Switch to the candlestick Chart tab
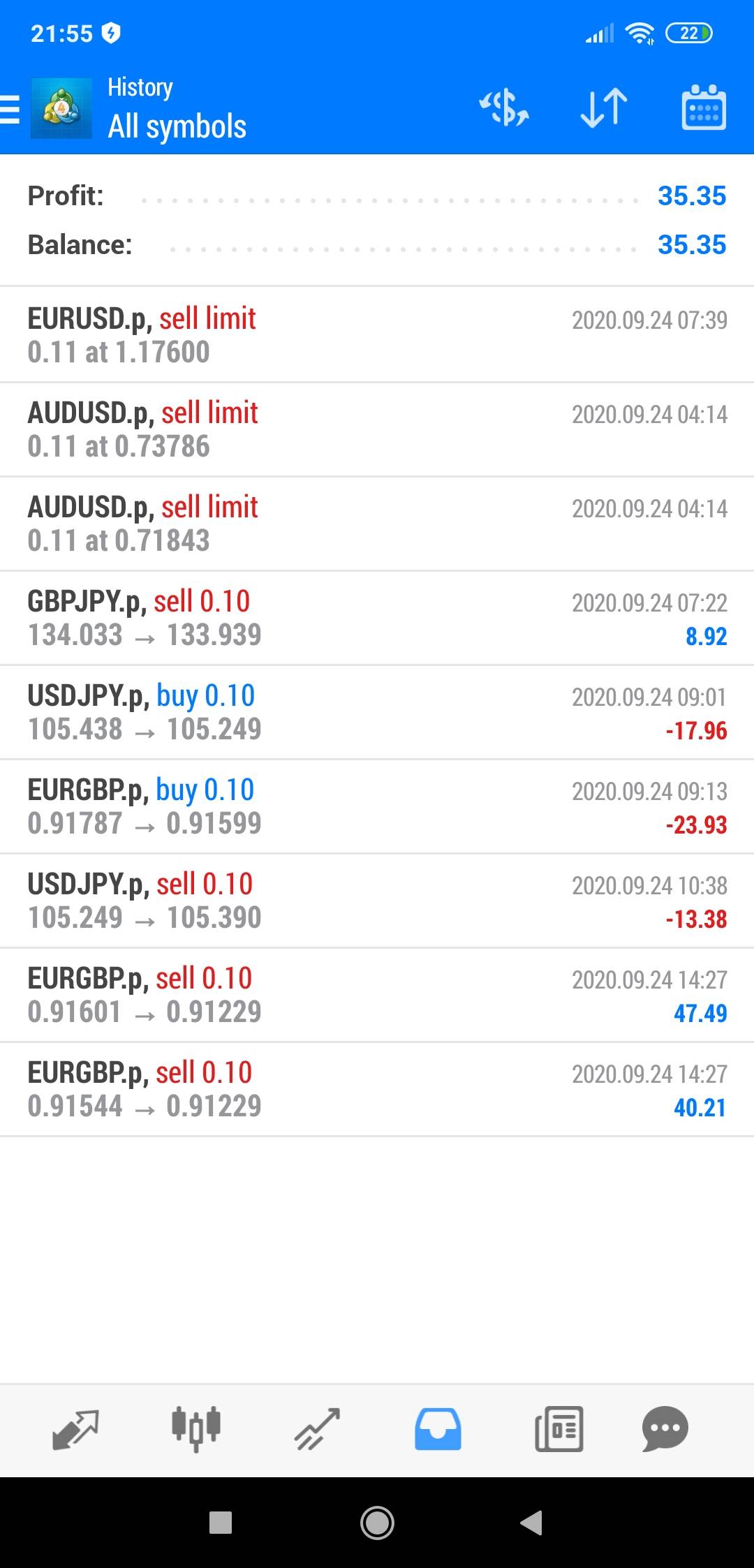Image resolution: width=754 pixels, height=1568 pixels. (196, 1429)
